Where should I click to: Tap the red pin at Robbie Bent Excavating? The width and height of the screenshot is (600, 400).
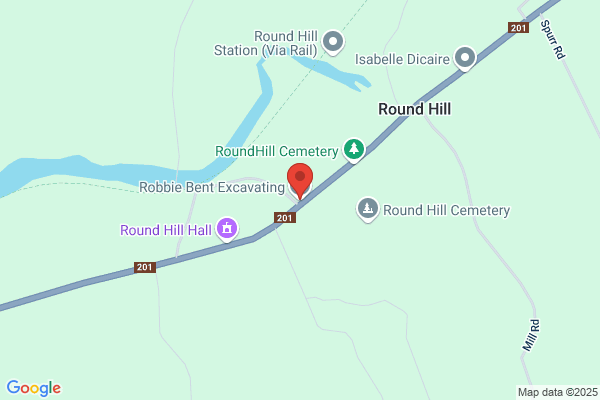coord(300,181)
